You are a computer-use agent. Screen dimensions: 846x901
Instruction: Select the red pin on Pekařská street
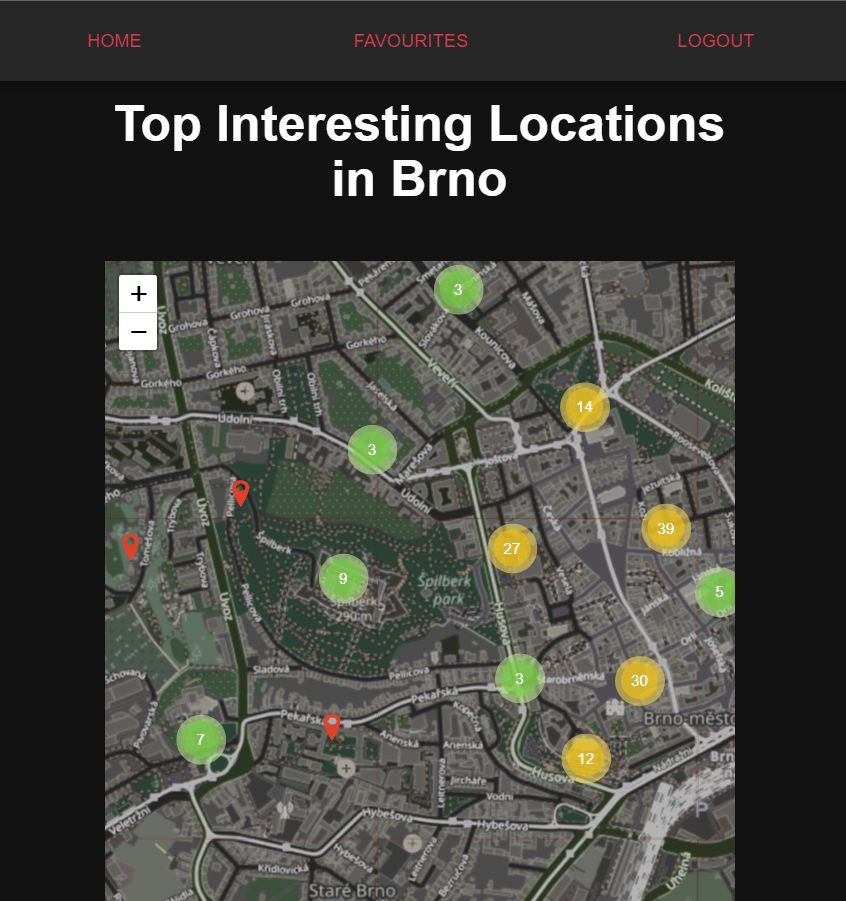click(333, 726)
